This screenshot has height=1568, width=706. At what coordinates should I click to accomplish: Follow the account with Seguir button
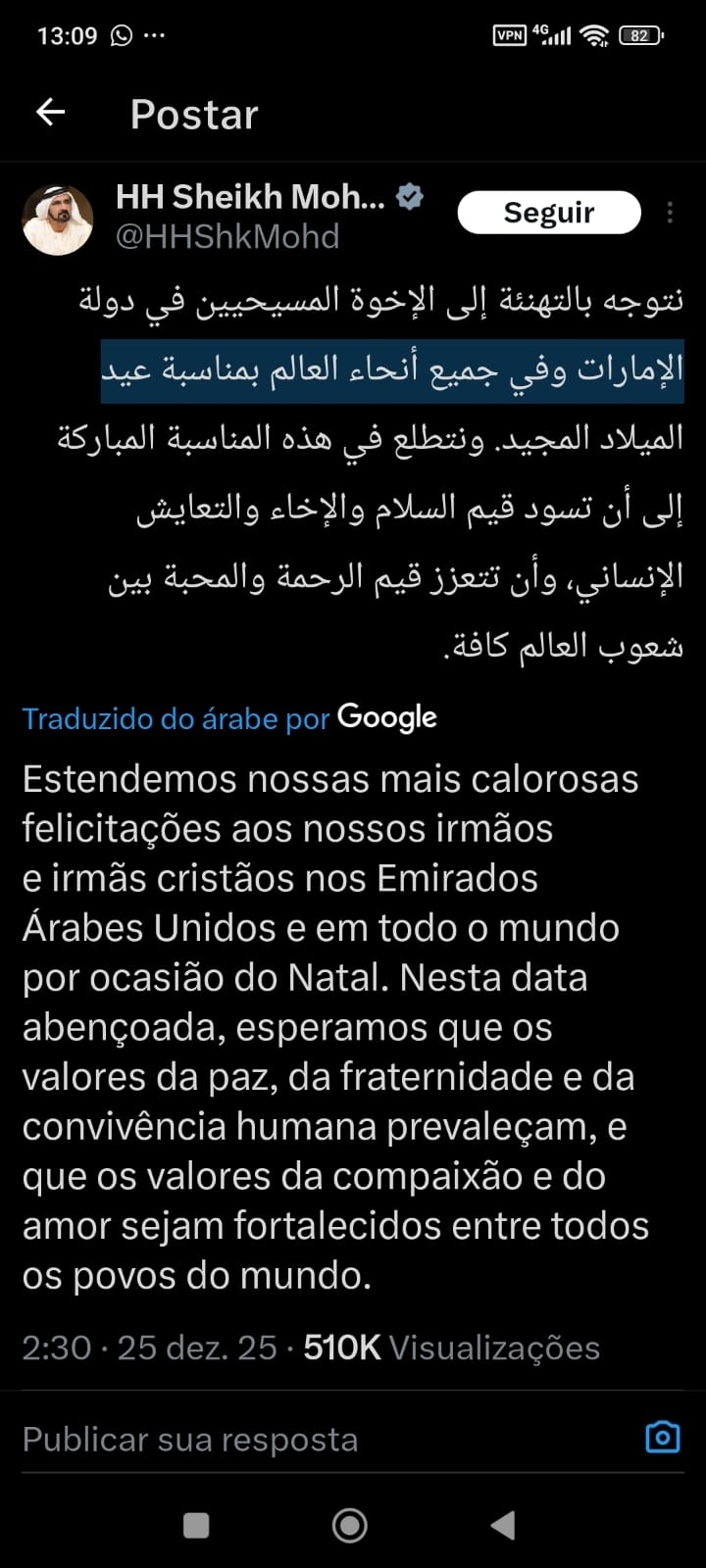tap(548, 213)
